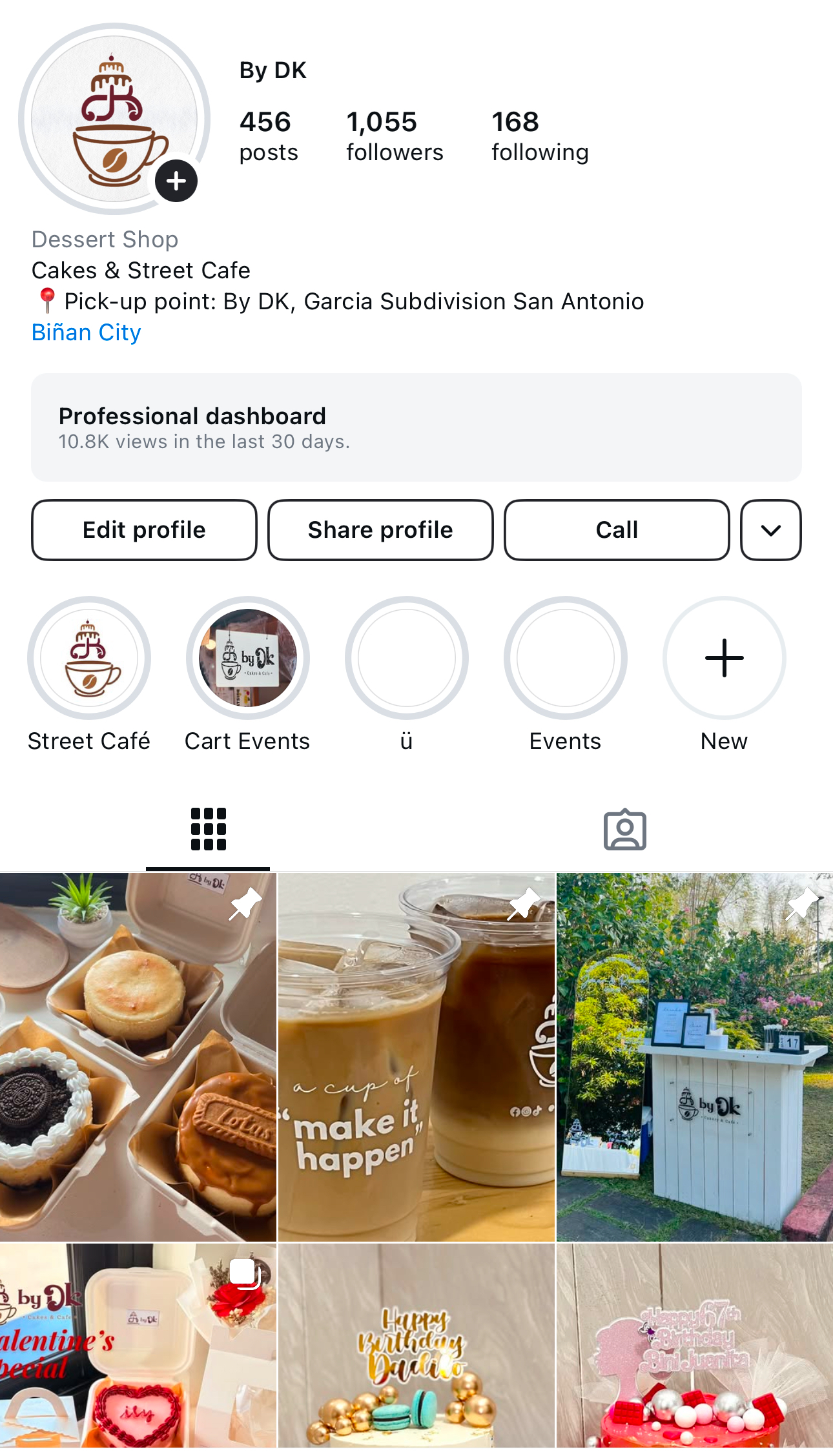This screenshot has height=1456, width=833.
Task: Share profile with others
Action: [x=380, y=530]
